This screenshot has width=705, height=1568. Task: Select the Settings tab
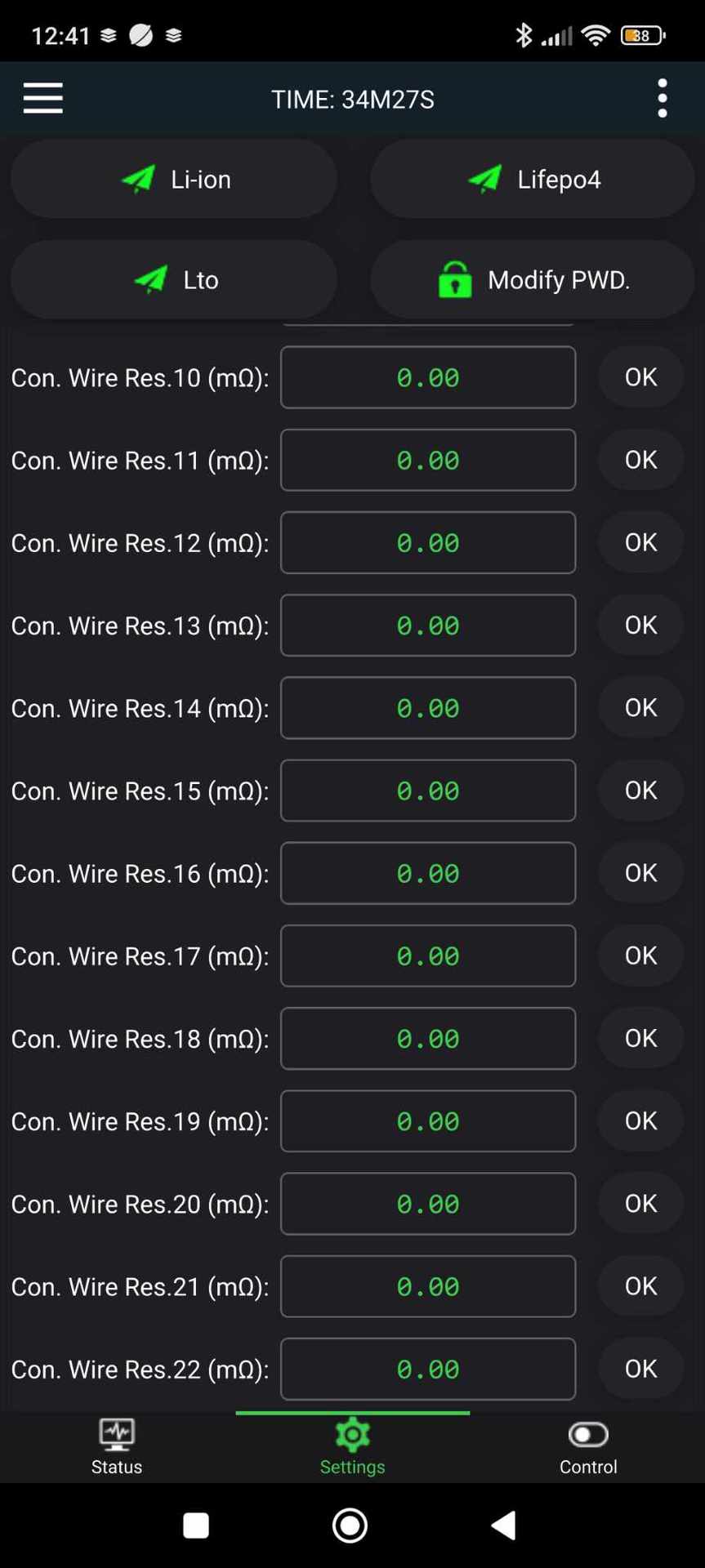352,1447
